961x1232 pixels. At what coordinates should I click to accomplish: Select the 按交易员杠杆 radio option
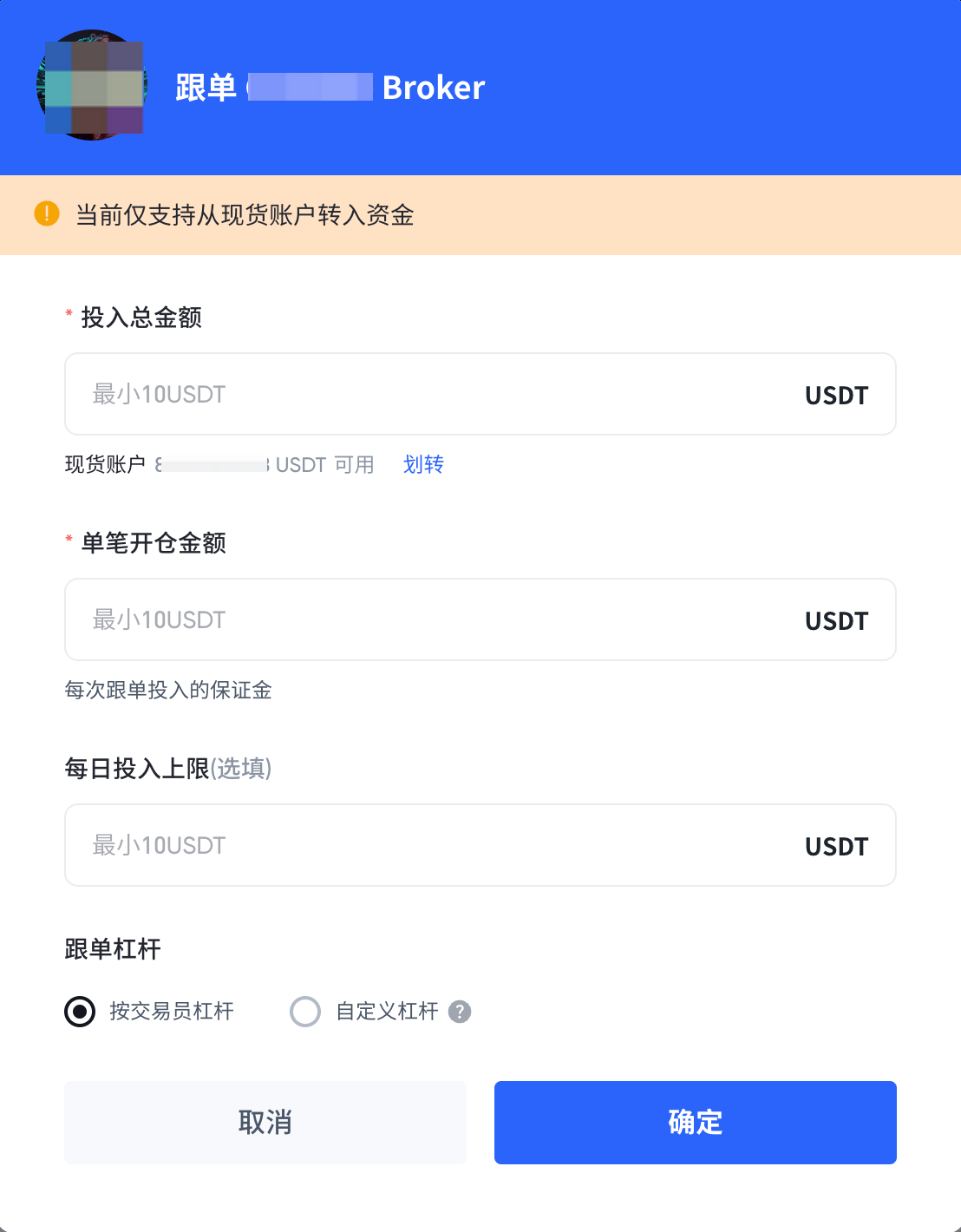coord(81,1012)
